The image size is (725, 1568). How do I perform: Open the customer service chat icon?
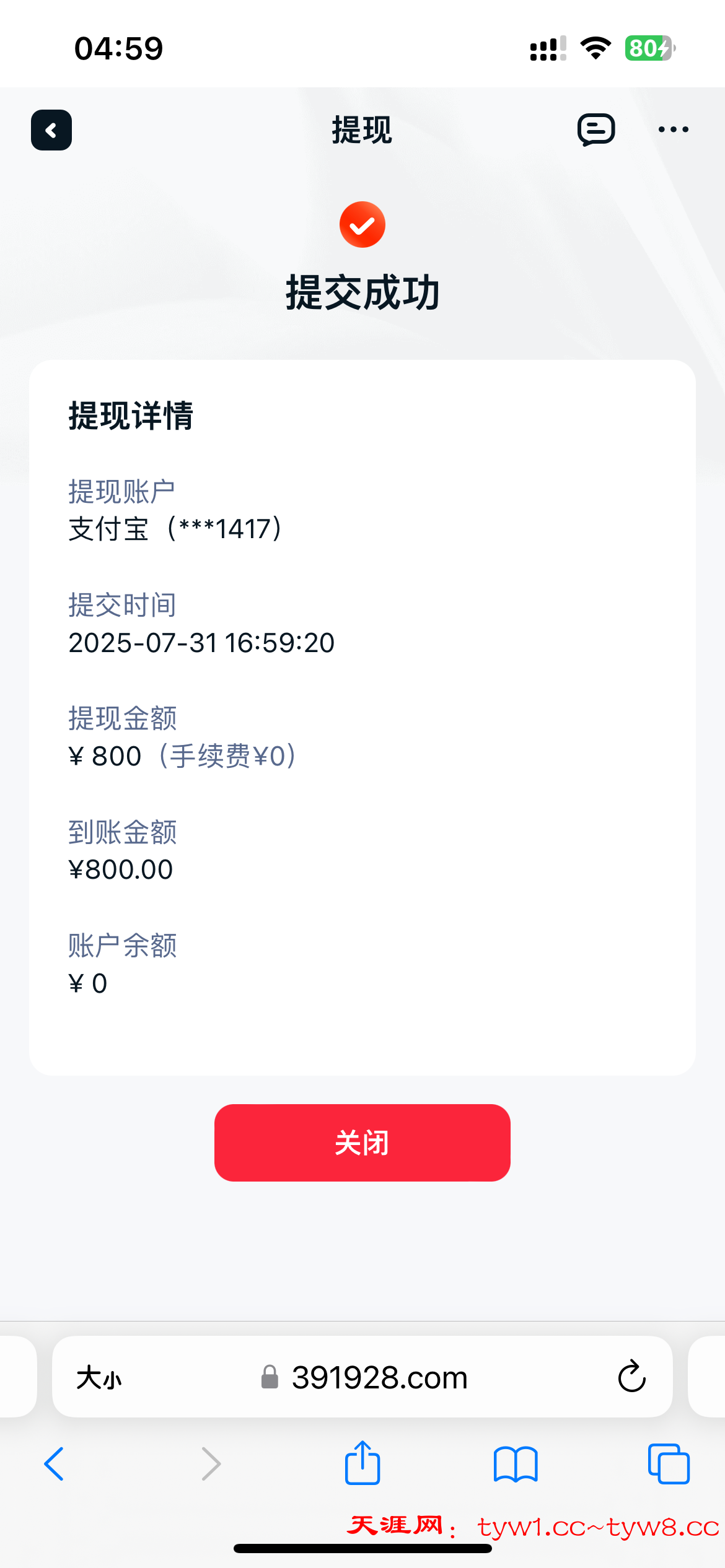click(595, 130)
